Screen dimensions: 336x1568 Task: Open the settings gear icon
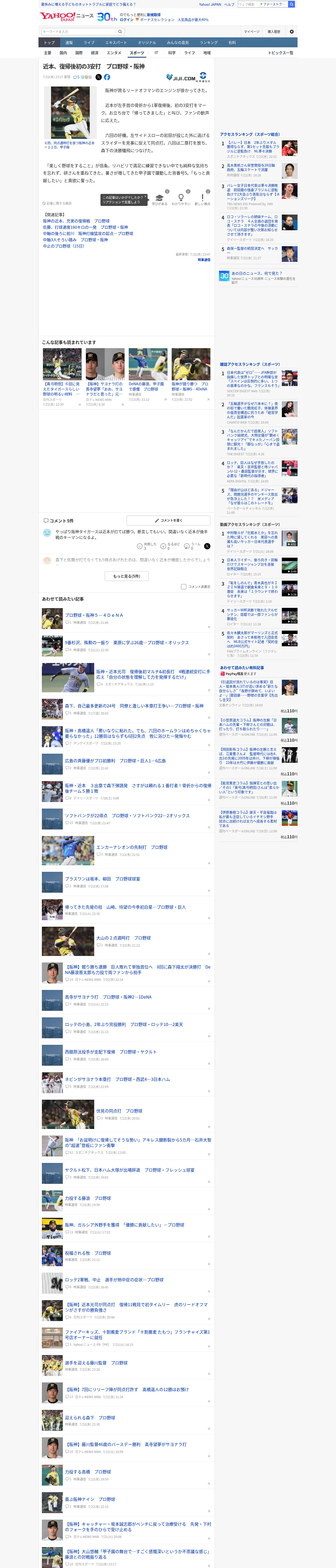(x=292, y=32)
